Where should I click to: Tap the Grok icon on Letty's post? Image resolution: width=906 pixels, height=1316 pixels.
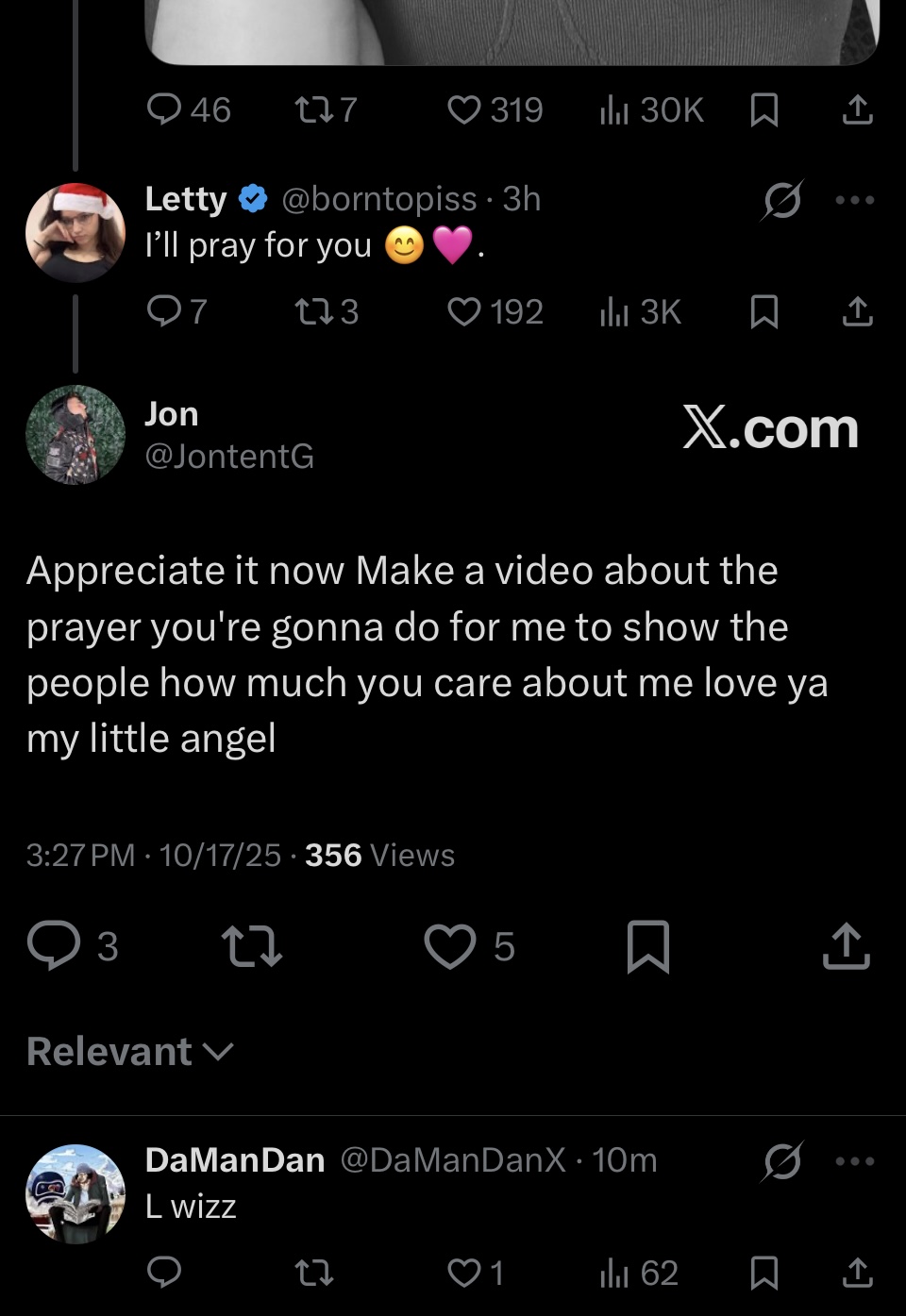tap(782, 200)
